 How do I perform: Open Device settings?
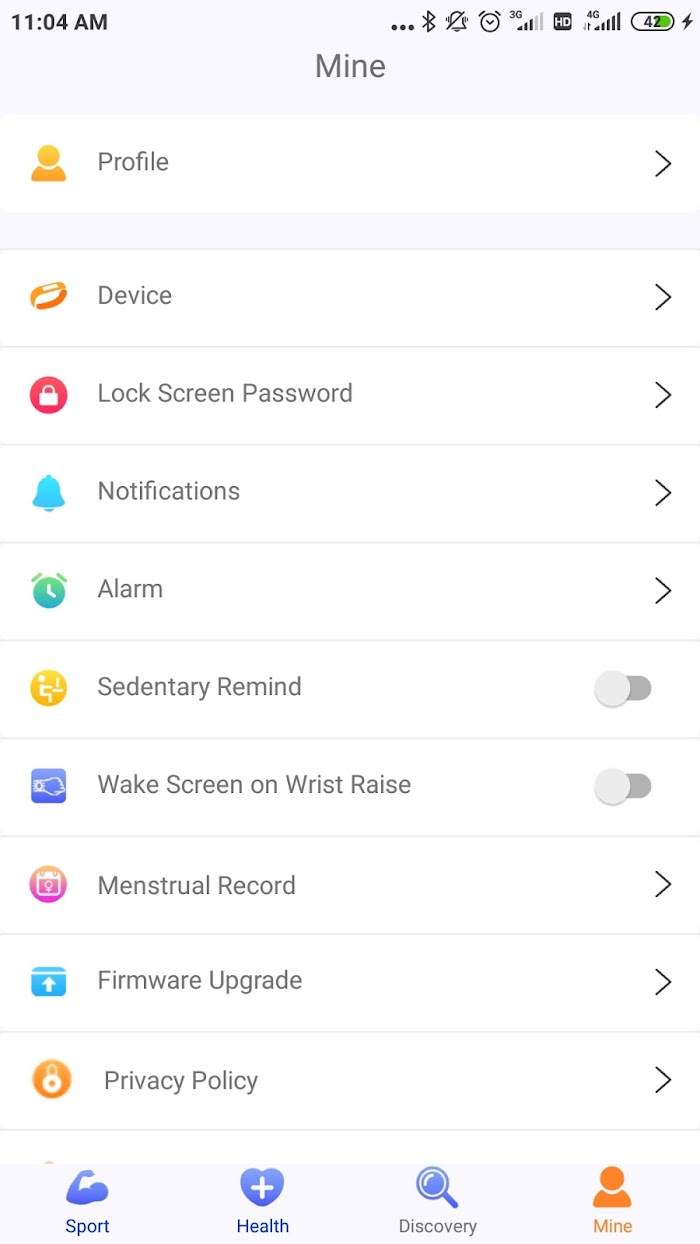[x=350, y=297]
